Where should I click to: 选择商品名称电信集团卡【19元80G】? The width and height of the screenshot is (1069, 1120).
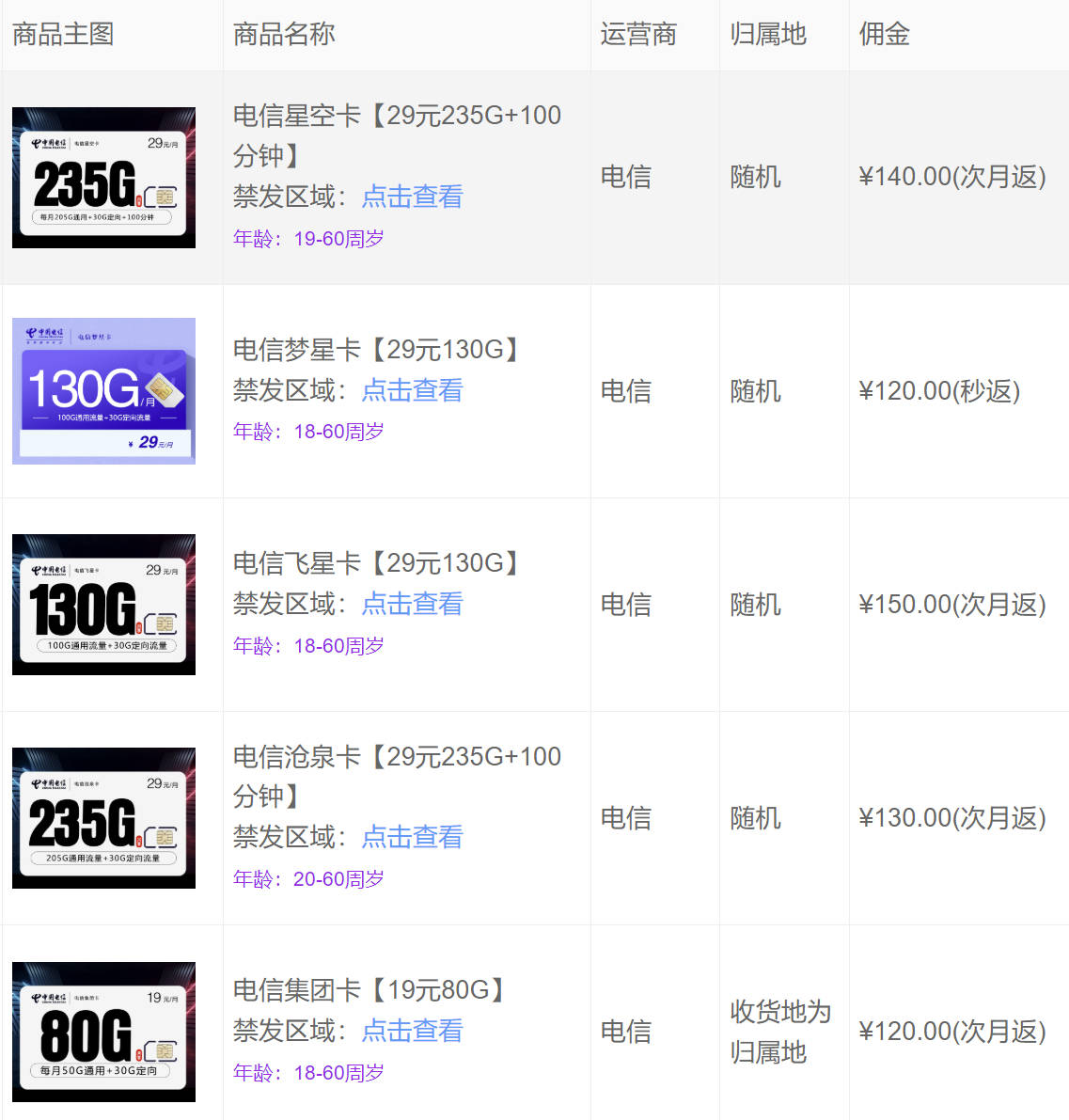coord(367,989)
